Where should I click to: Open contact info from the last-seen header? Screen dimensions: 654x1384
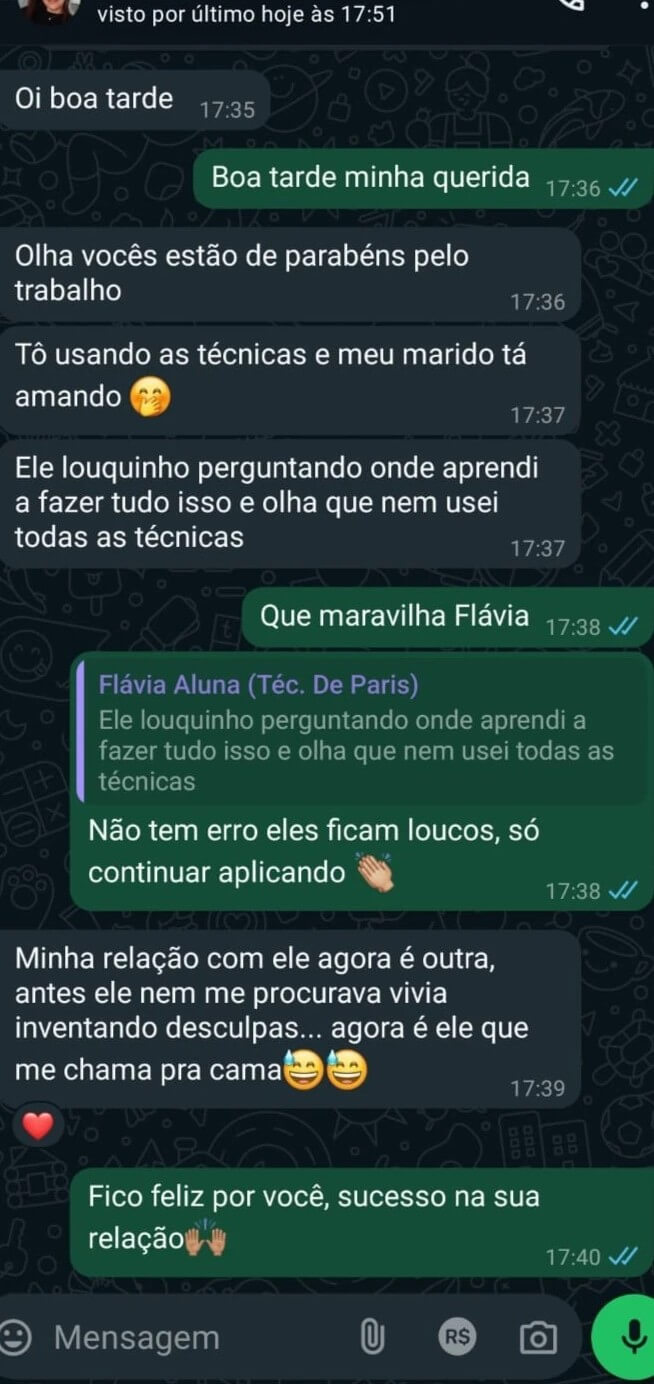253,14
